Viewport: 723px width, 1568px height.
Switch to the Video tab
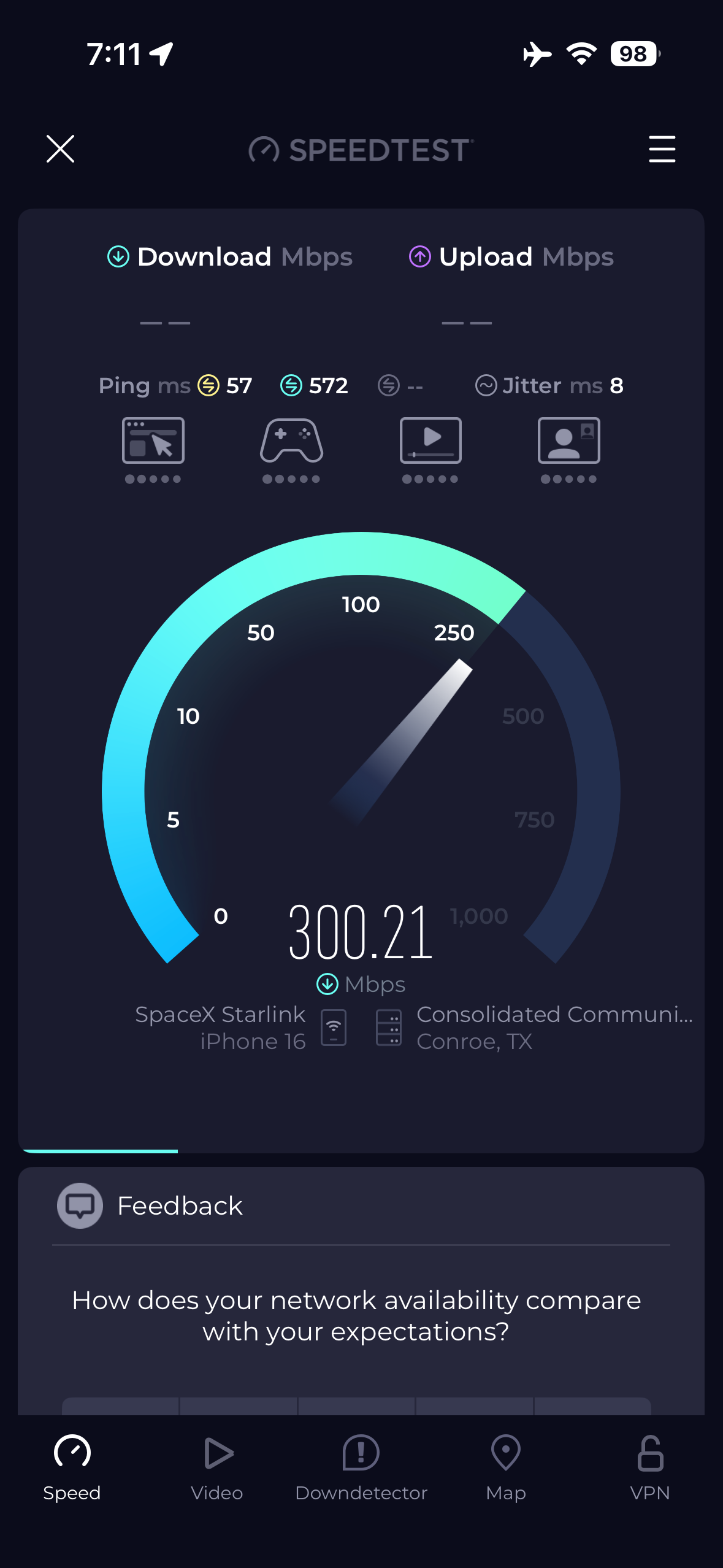tap(217, 1467)
